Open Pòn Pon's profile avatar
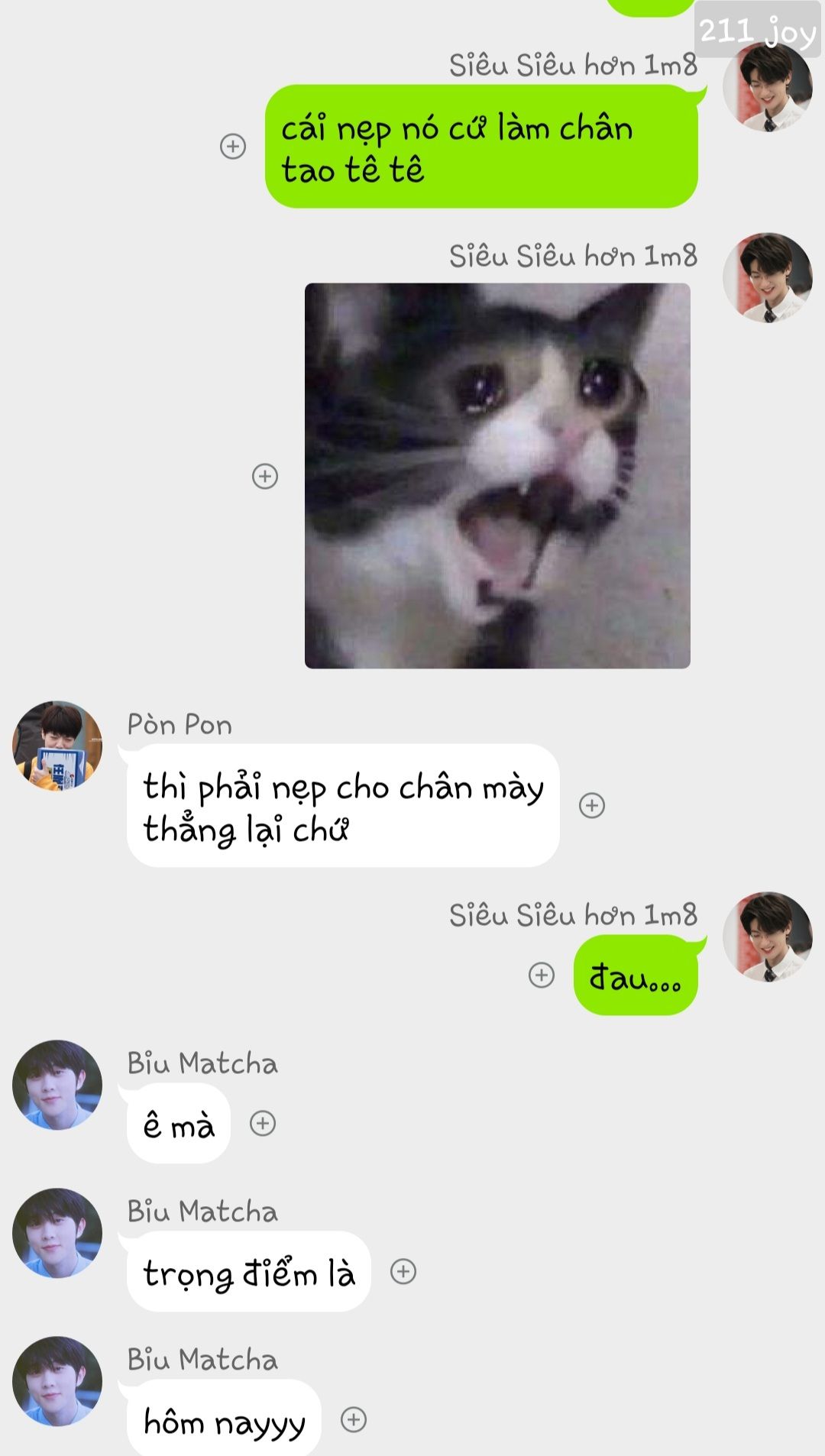Image resolution: width=825 pixels, height=1456 pixels. coord(57,746)
